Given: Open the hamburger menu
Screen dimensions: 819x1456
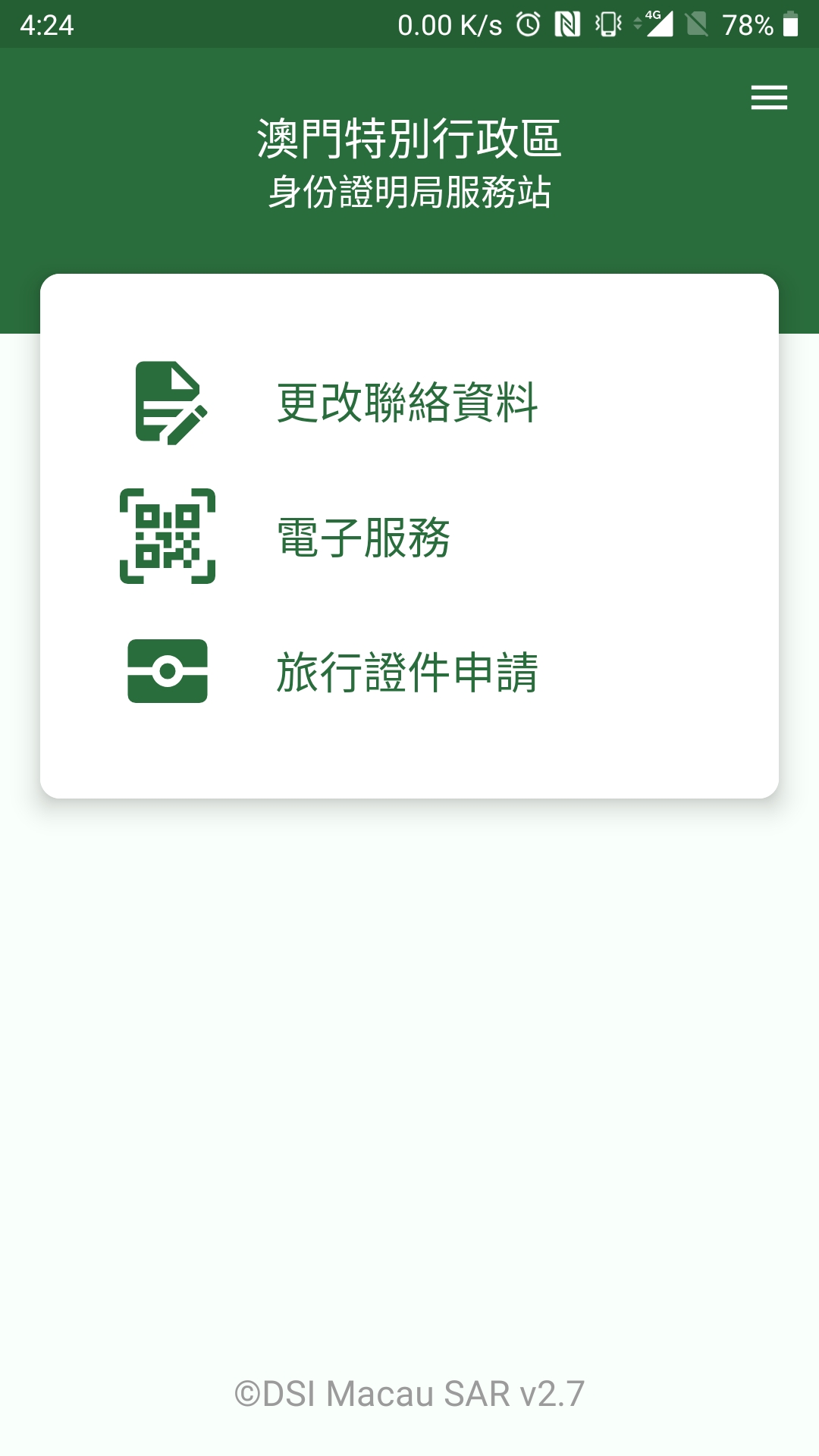Looking at the screenshot, I should pyautogui.click(x=769, y=98).
